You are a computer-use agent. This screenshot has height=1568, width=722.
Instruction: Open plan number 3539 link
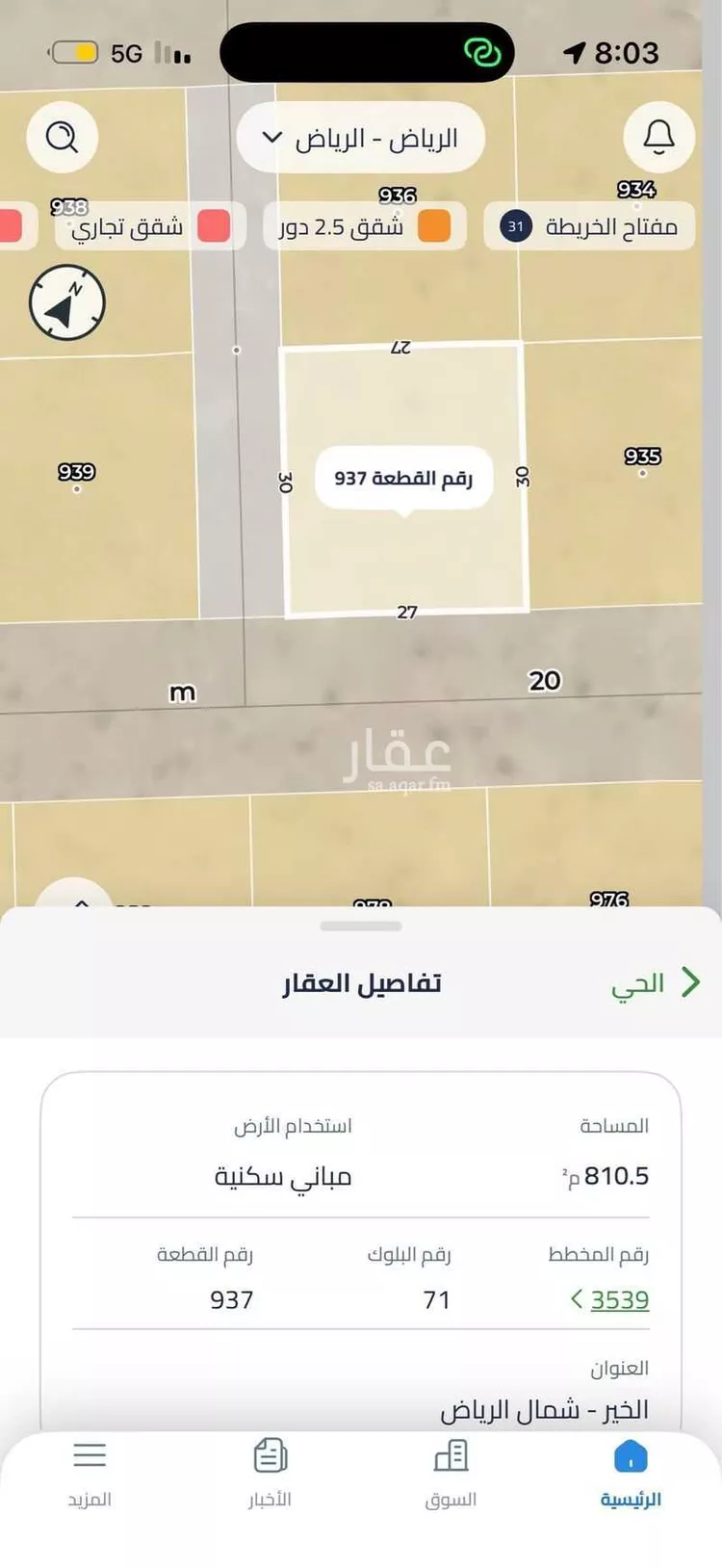617,1299
